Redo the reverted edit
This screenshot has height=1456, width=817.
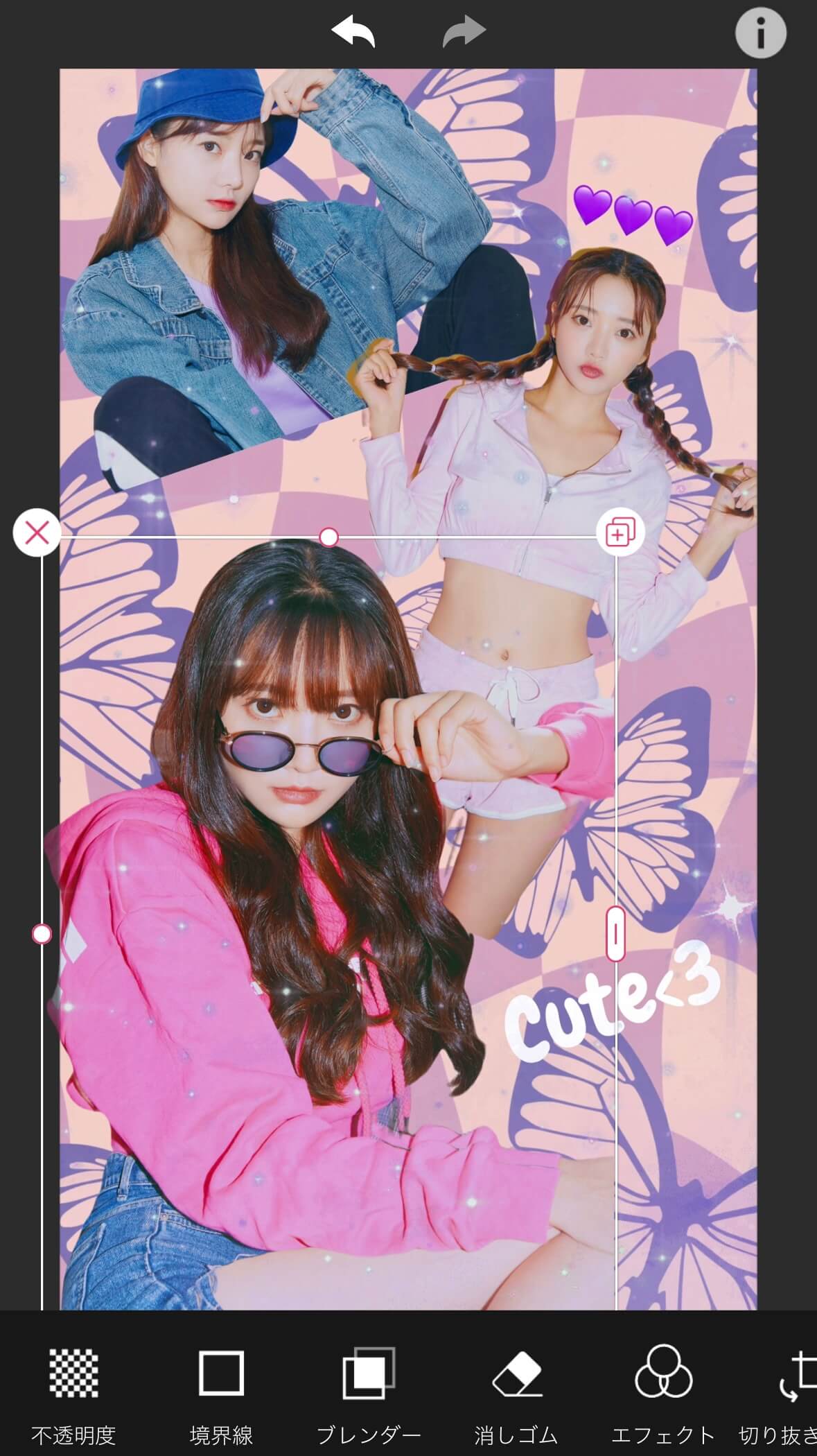[x=464, y=33]
